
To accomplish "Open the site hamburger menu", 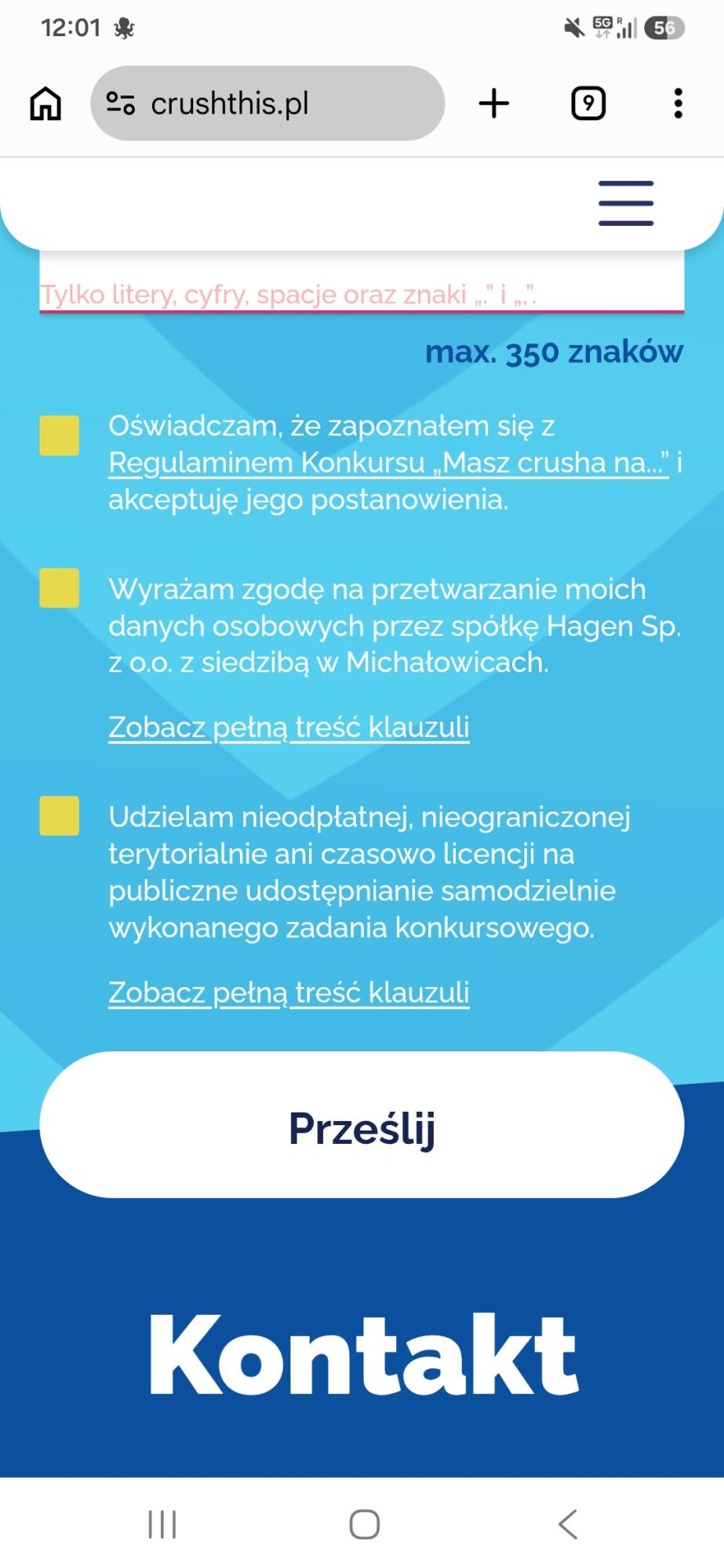I will click(x=626, y=203).
